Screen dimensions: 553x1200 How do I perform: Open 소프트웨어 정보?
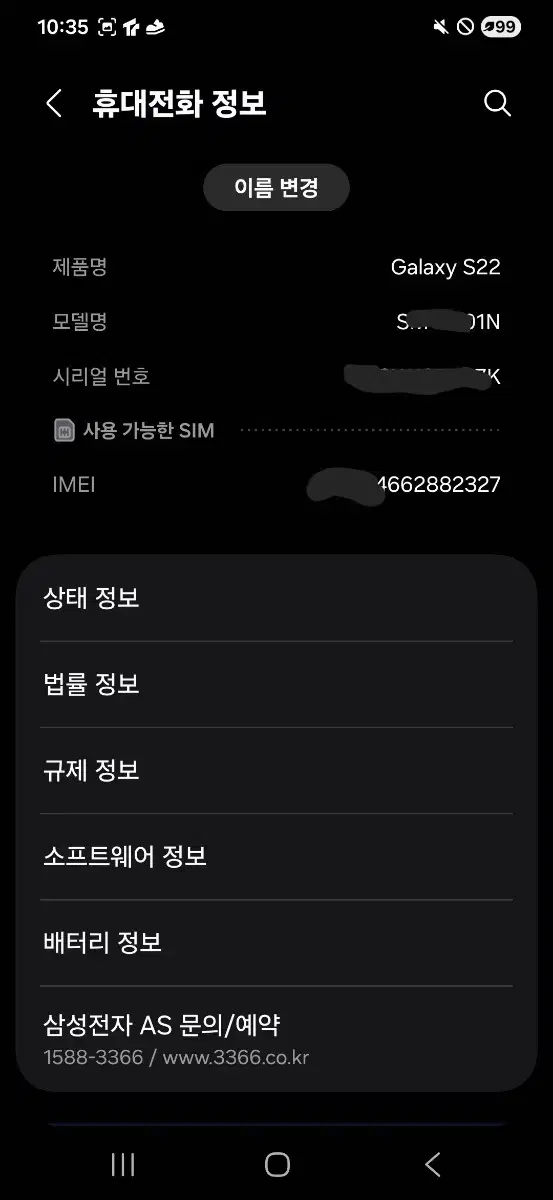276,856
